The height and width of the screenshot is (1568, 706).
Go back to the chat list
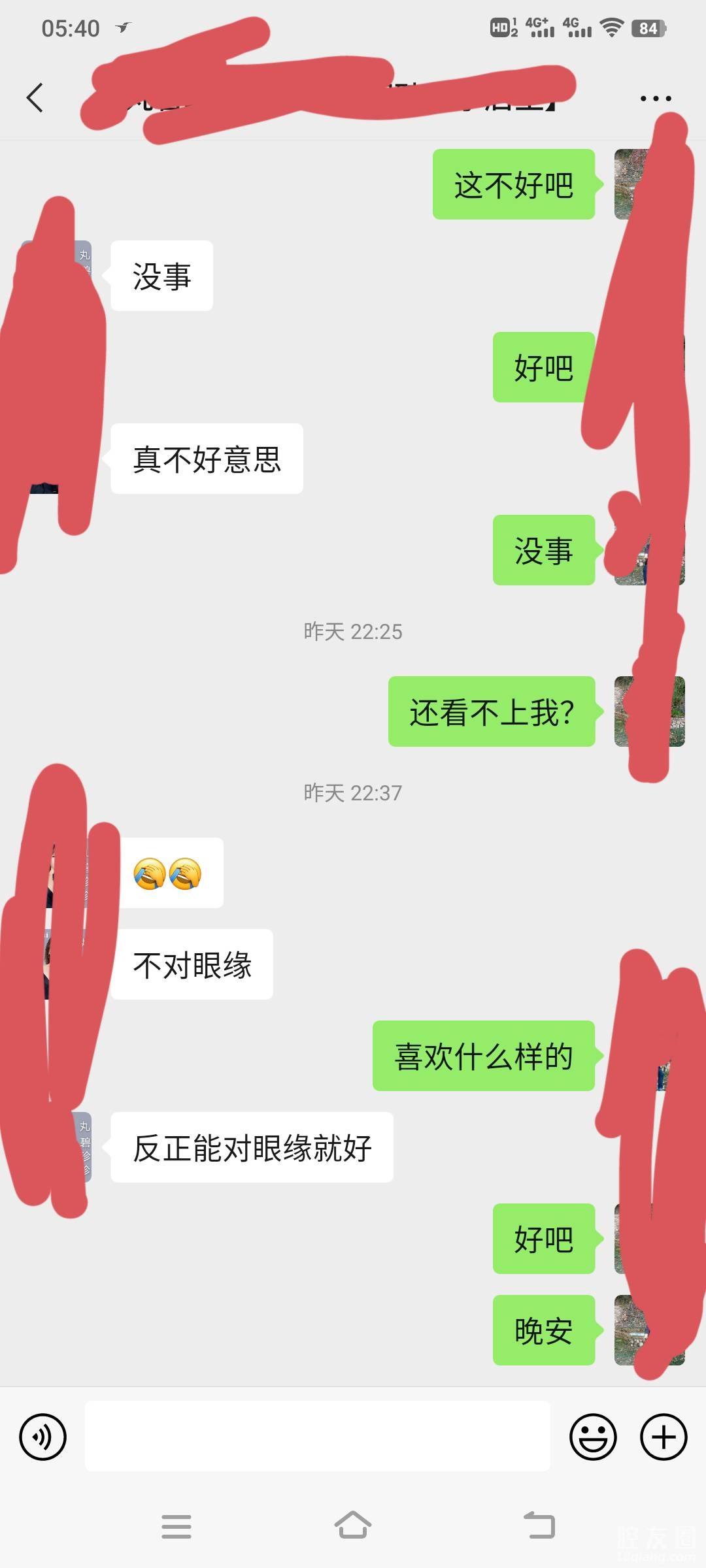[35, 98]
